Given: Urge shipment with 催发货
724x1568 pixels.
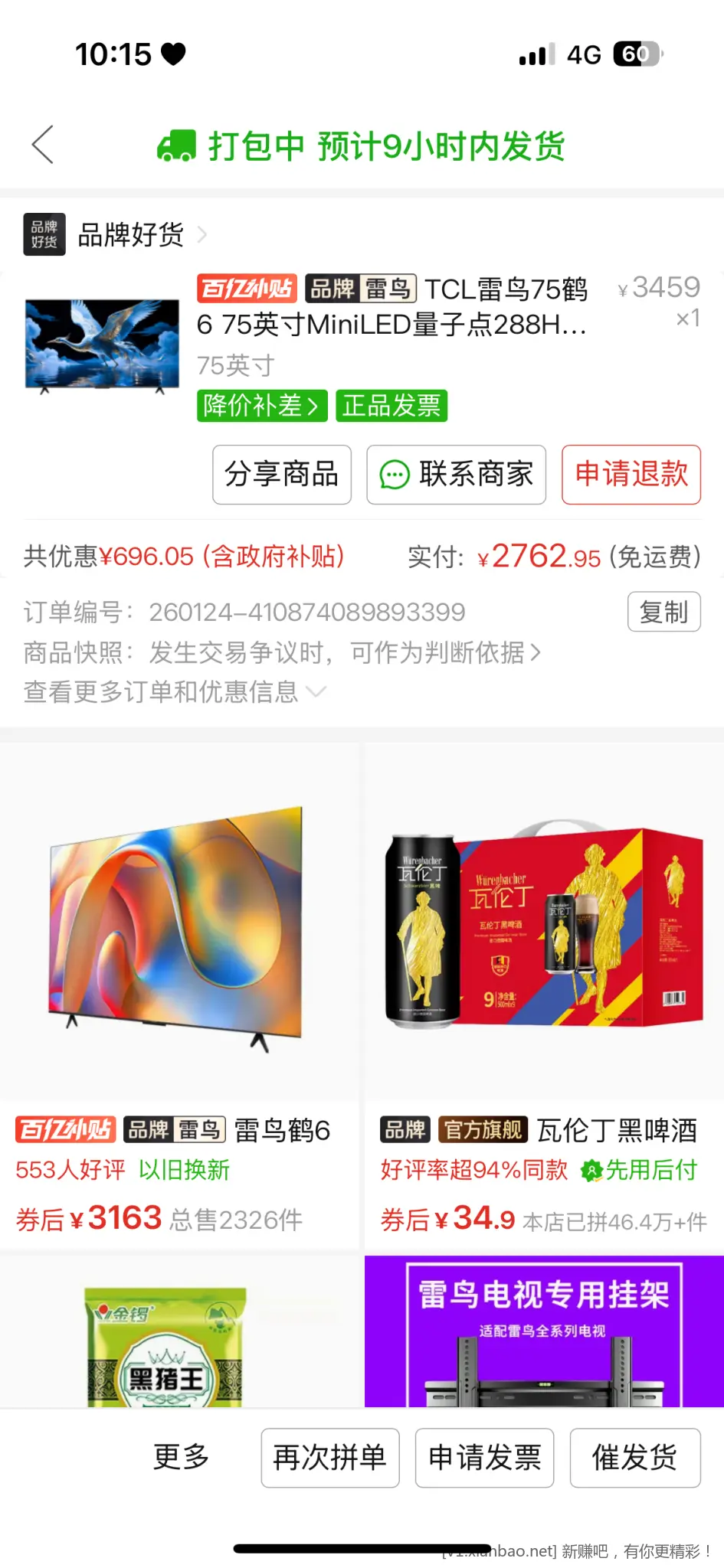Looking at the screenshot, I should point(634,1458).
